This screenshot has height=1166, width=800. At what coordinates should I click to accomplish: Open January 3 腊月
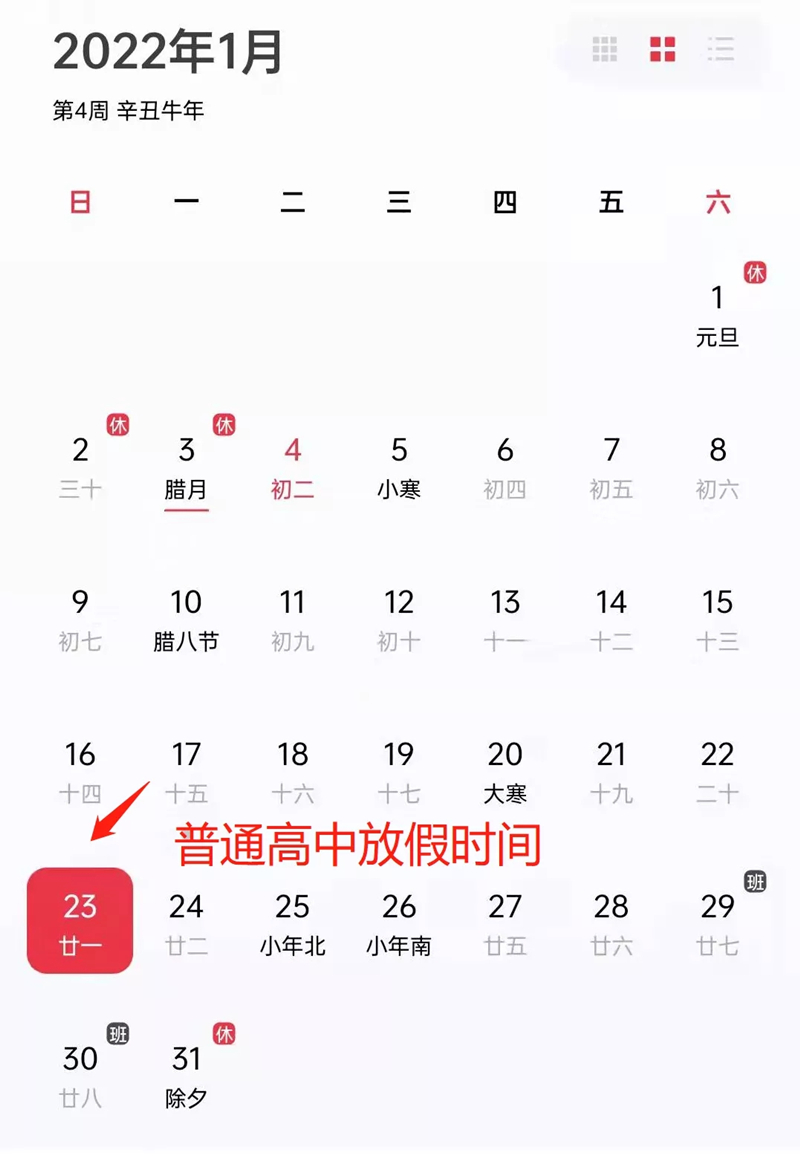pyautogui.click(x=186, y=467)
